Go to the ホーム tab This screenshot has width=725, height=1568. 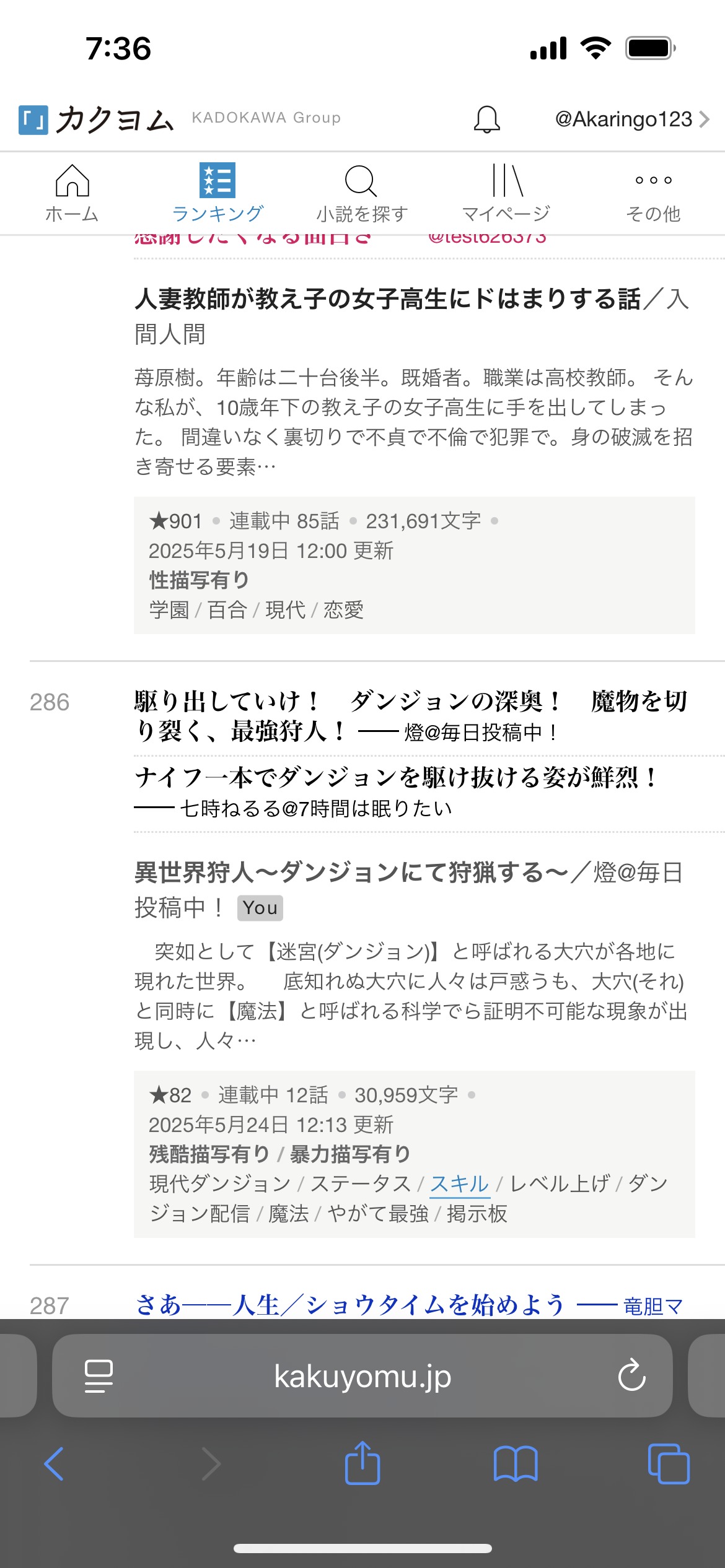[x=72, y=193]
